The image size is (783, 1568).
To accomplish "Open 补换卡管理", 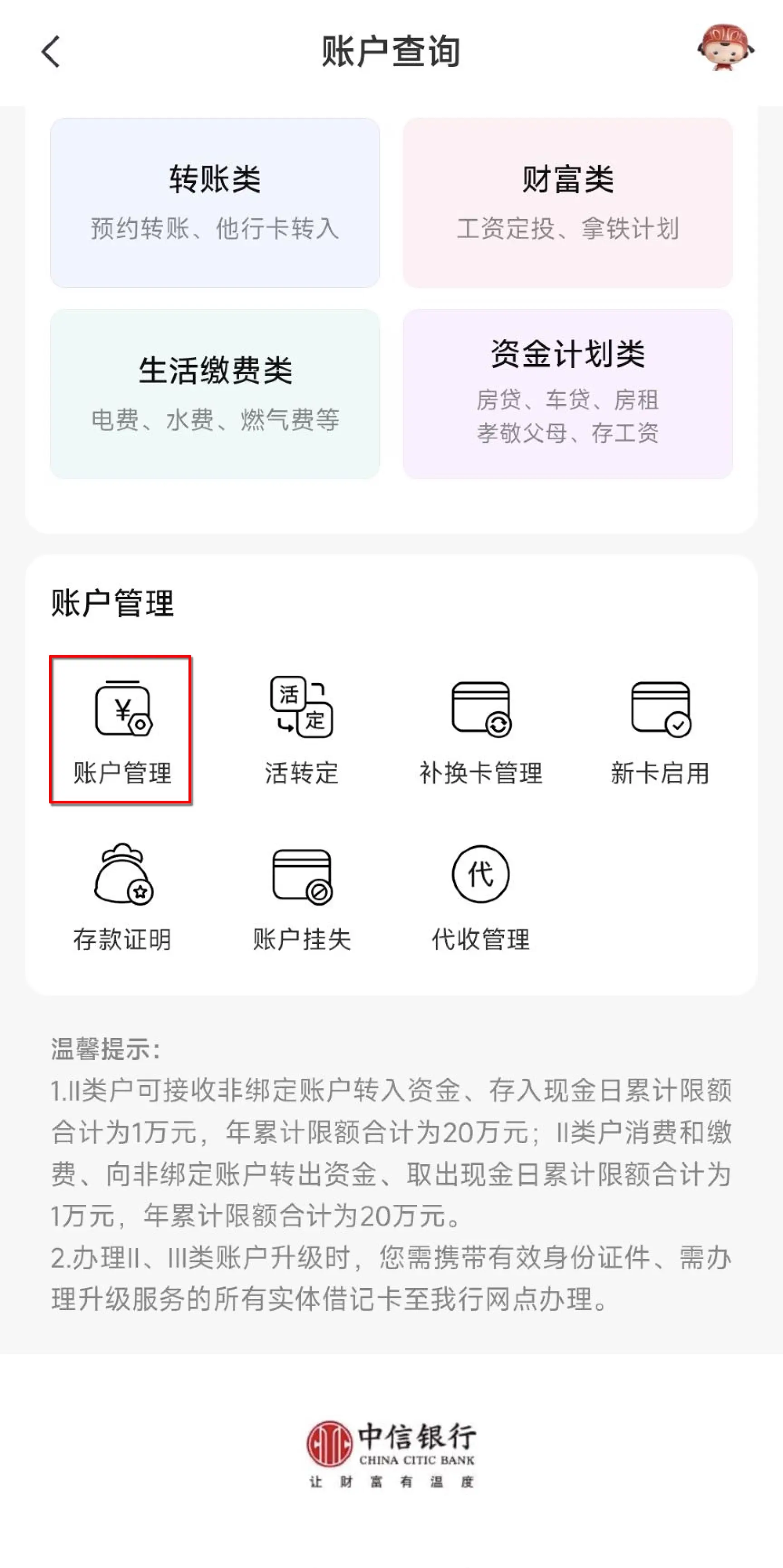I will click(x=480, y=730).
